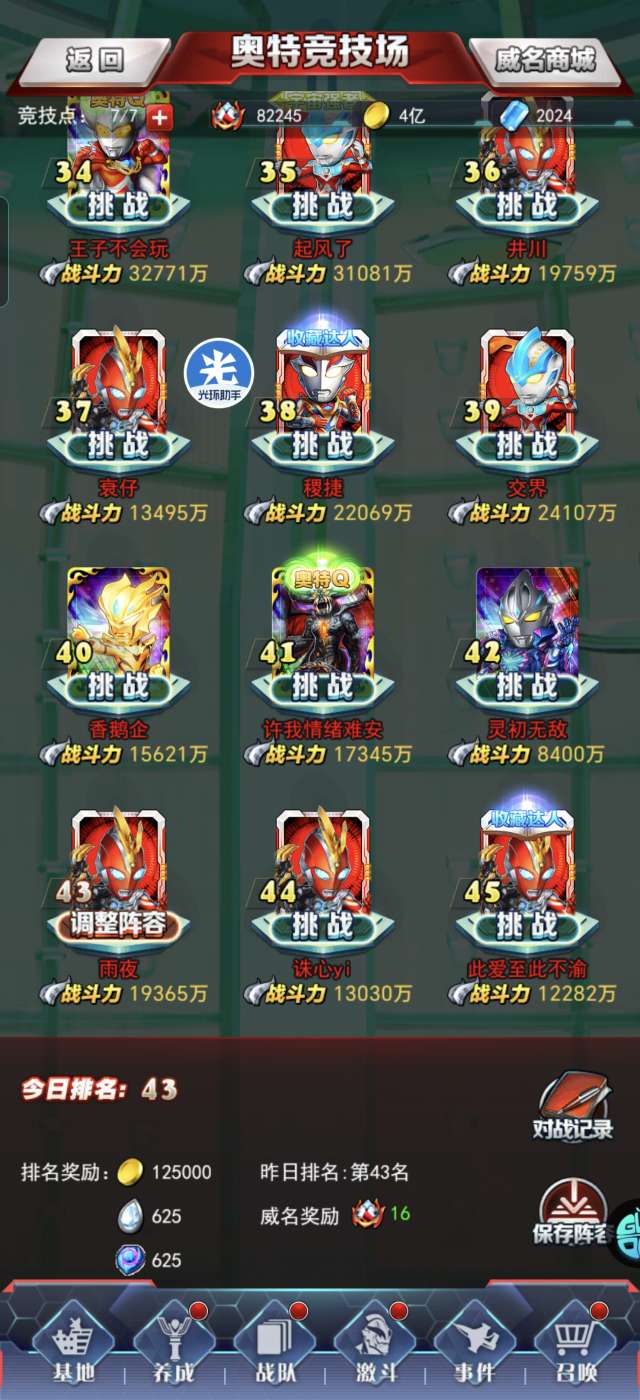Challenge rank 38 player 稷捷
The width and height of the screenshot is (640, 1400).
tap(322, 445)
